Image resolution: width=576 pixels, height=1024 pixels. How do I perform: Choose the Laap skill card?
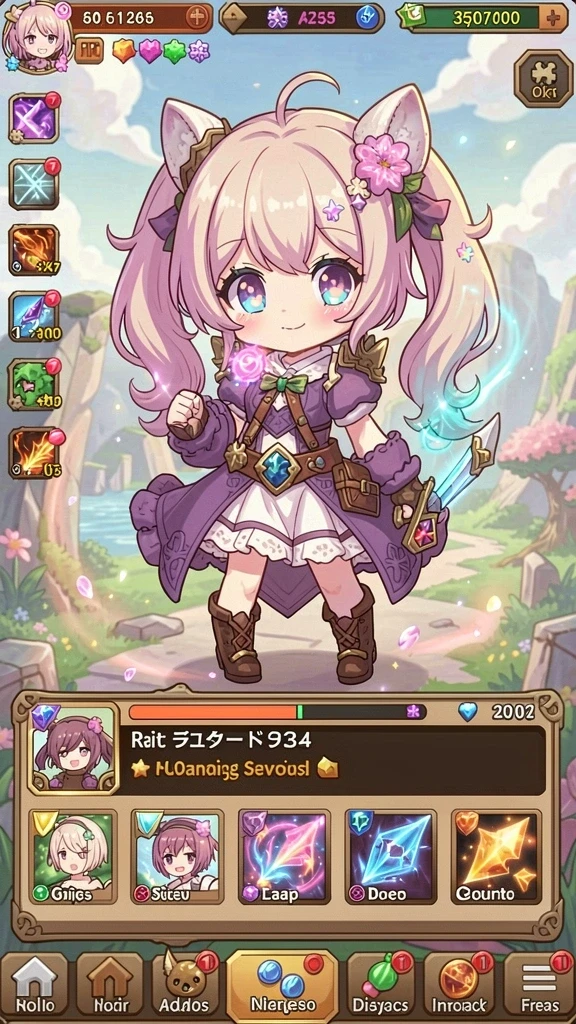coord(283,857)
